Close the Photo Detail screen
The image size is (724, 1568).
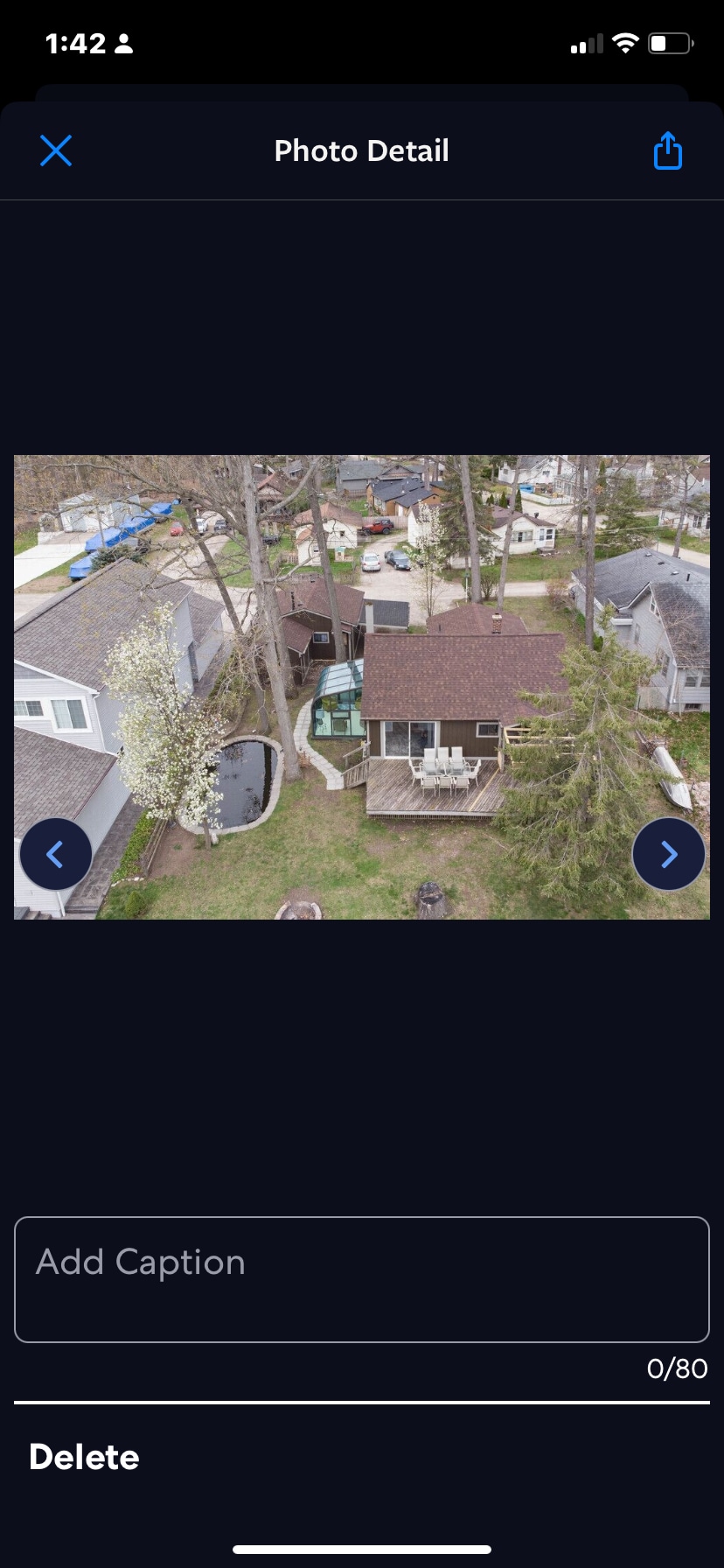point(56,150)
